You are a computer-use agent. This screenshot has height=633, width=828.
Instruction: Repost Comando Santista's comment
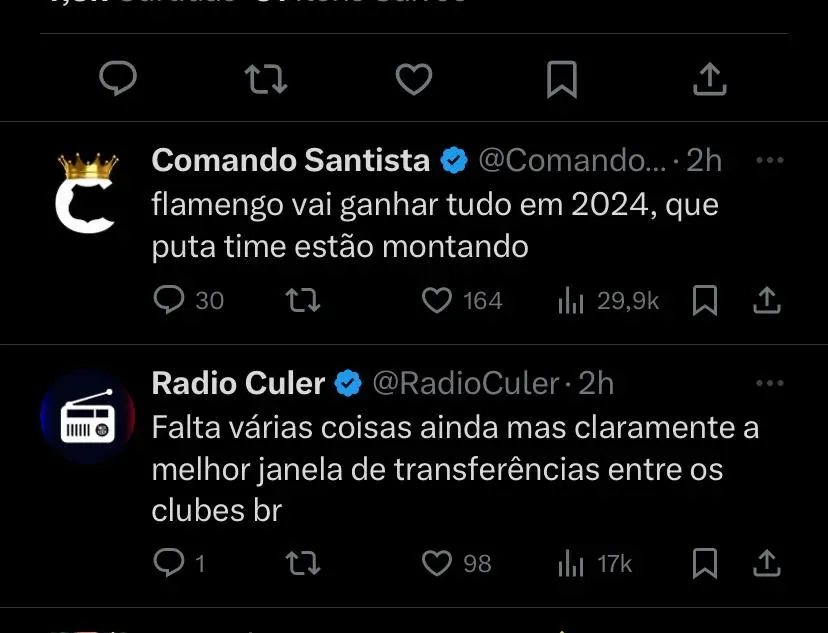pos(303,300)
